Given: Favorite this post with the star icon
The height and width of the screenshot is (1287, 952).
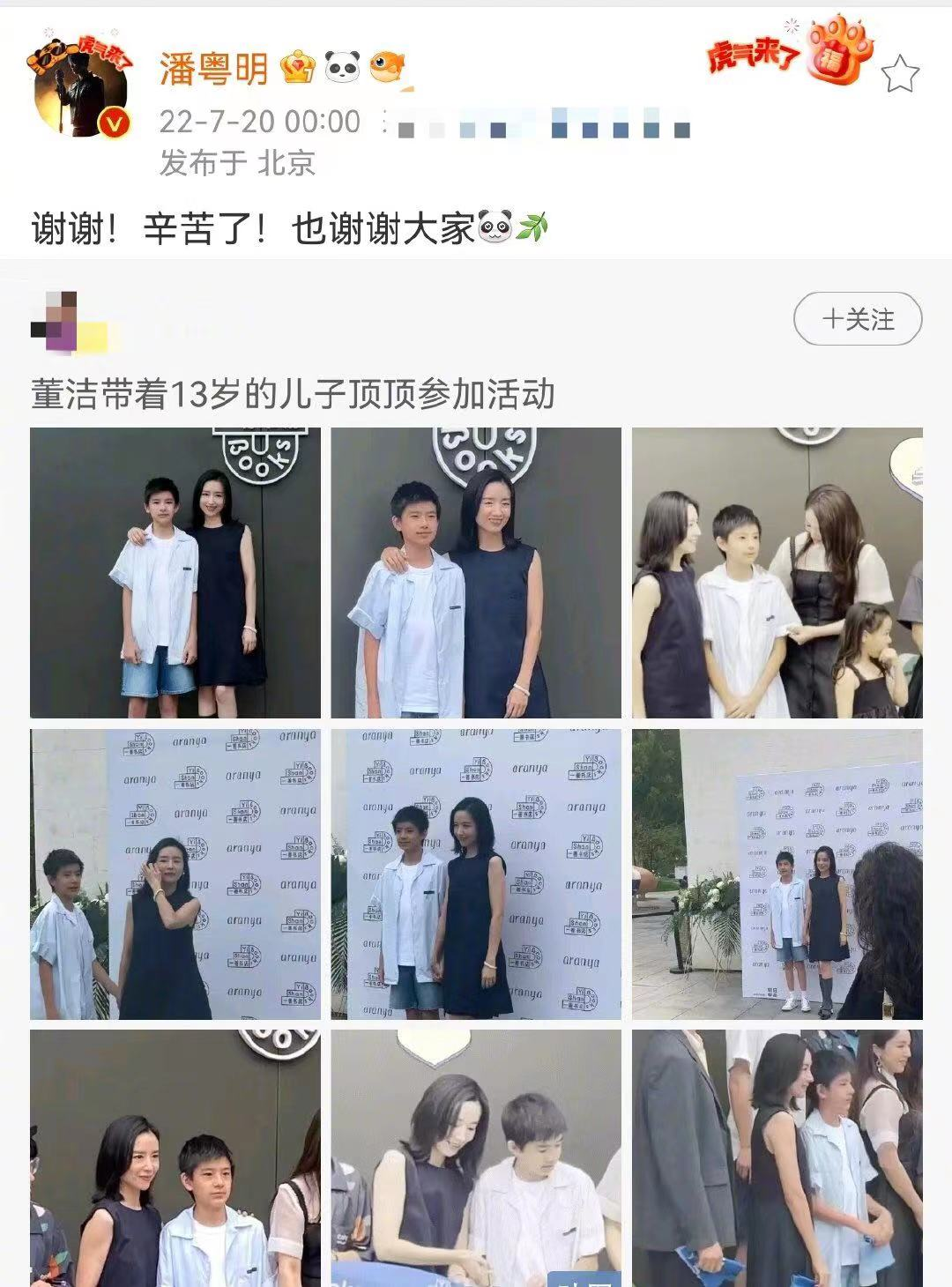Looking at the screenshot, I should (x=900, y=75).
